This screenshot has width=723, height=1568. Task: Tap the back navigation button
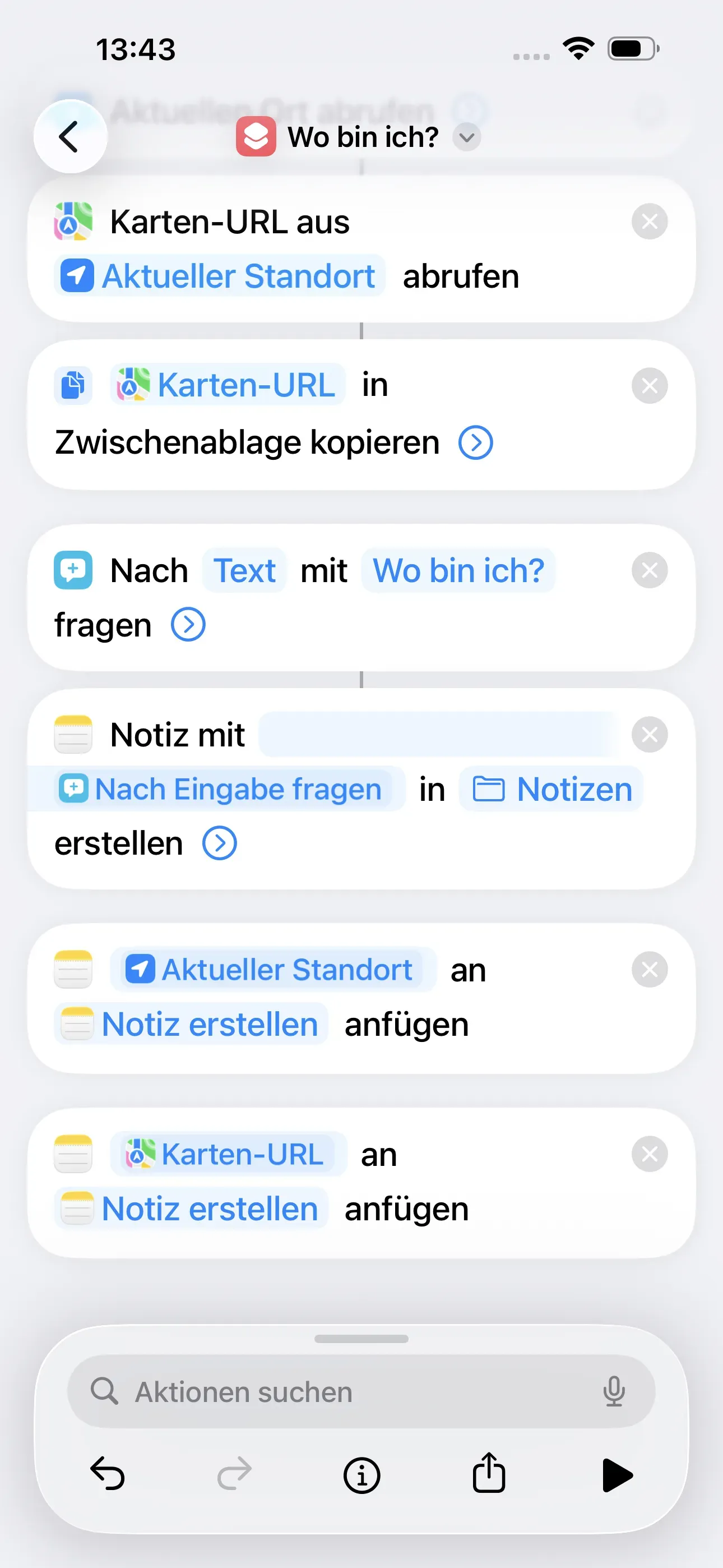(x=70, y=136)
